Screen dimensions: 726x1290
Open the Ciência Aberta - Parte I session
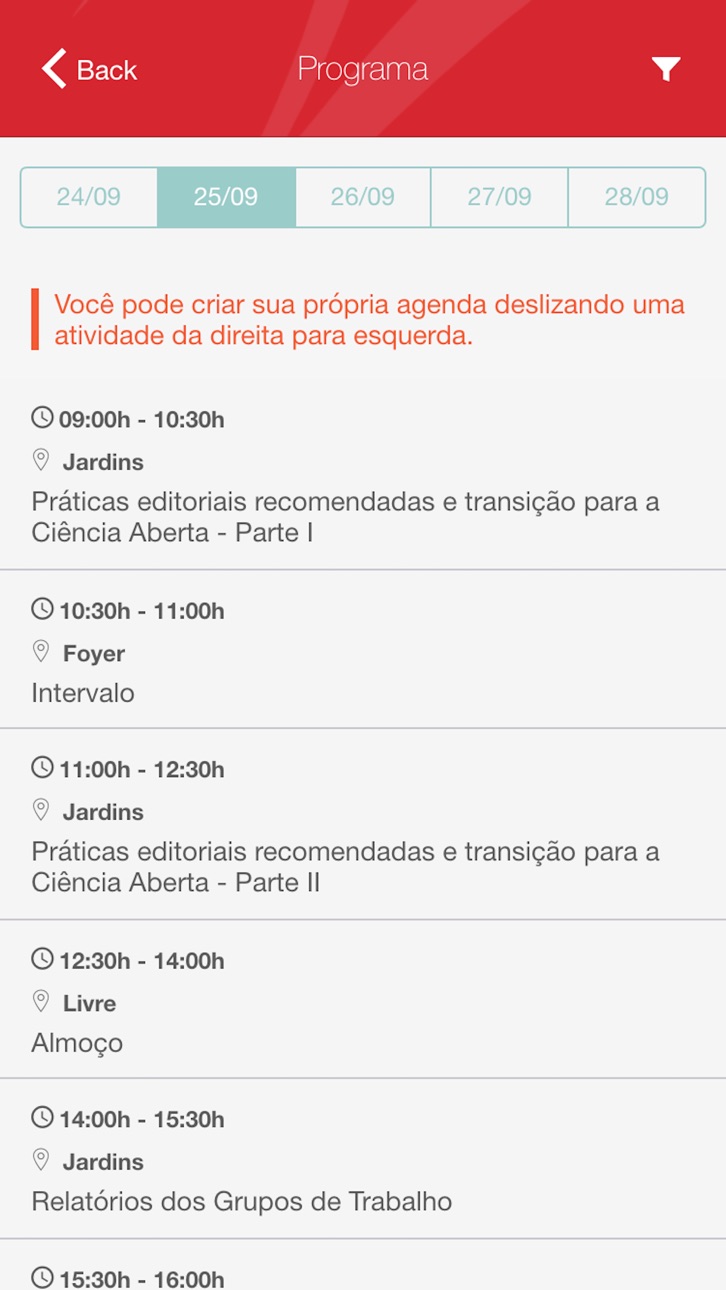[363, 475]
